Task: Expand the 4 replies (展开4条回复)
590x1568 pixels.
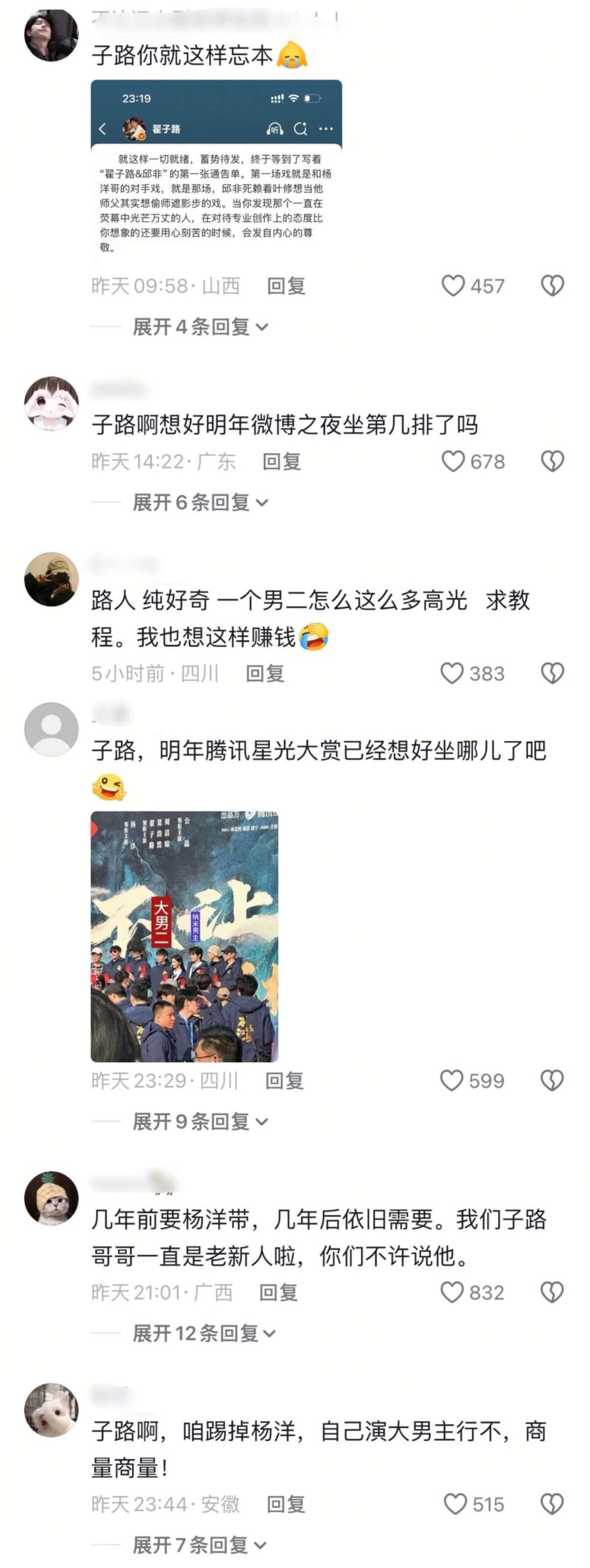Action: tap(200, 327)
